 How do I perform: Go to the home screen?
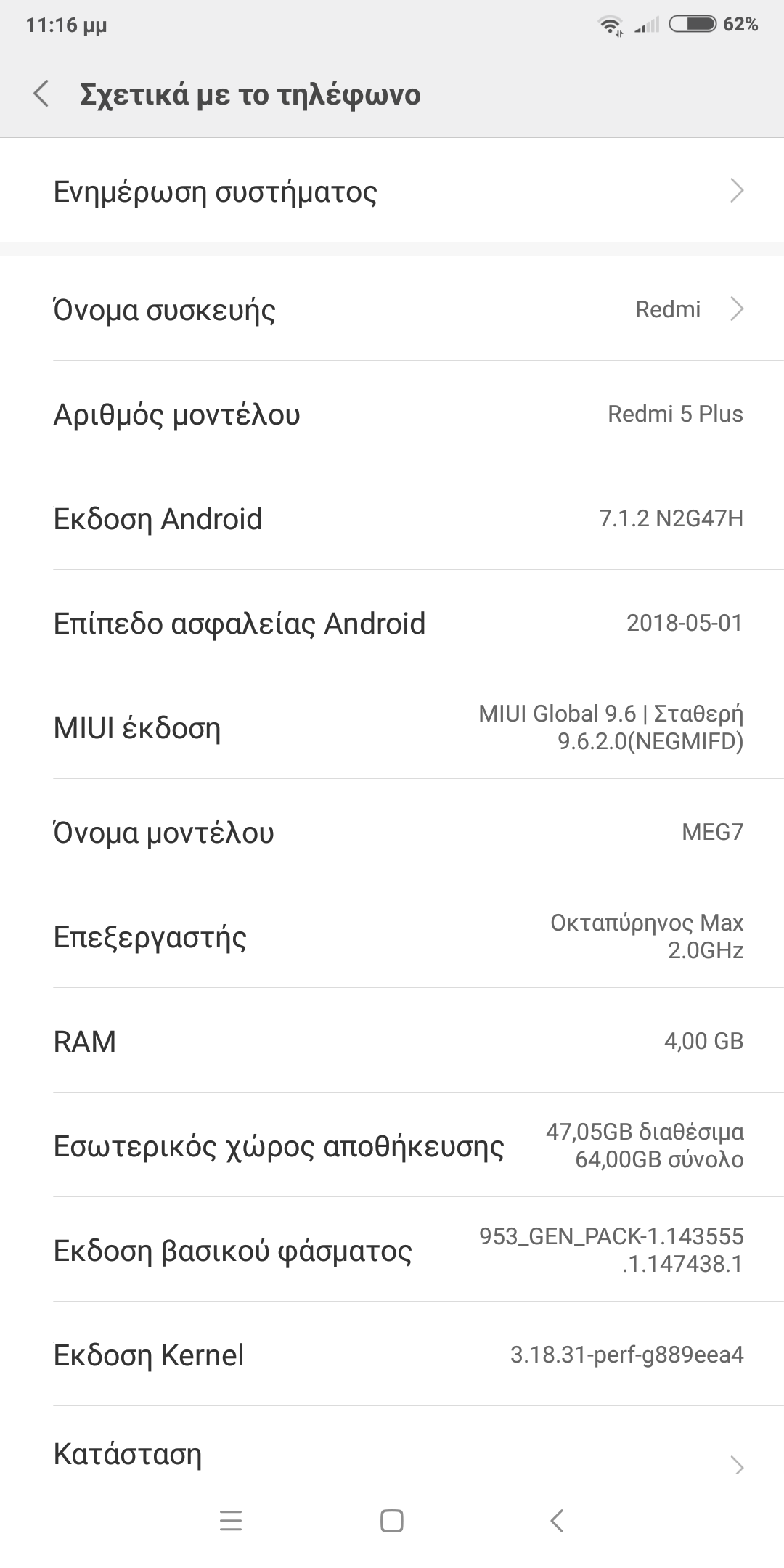[392, 1521]
